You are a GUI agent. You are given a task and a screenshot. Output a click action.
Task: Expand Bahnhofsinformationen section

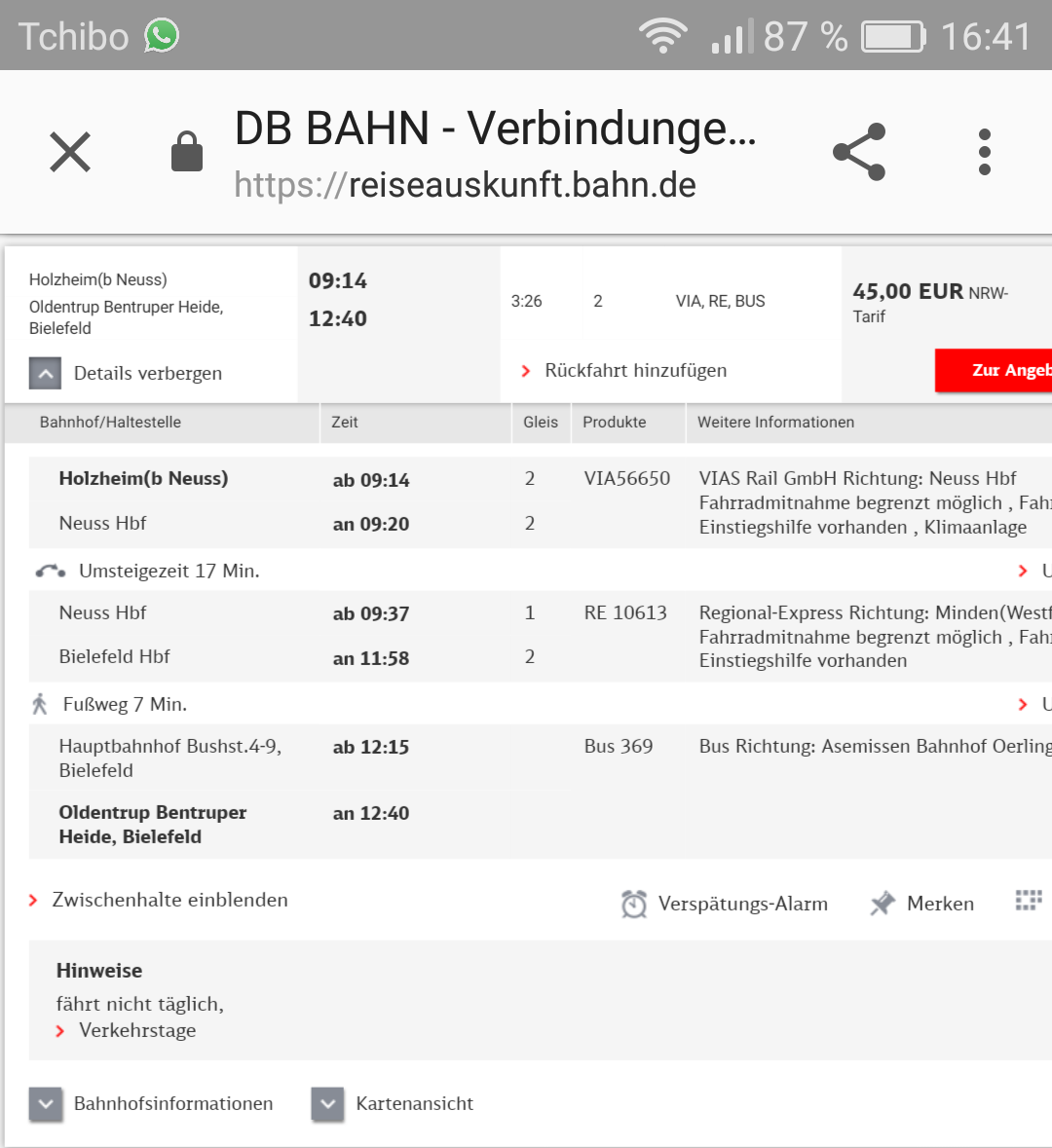tap(152, 1104)
